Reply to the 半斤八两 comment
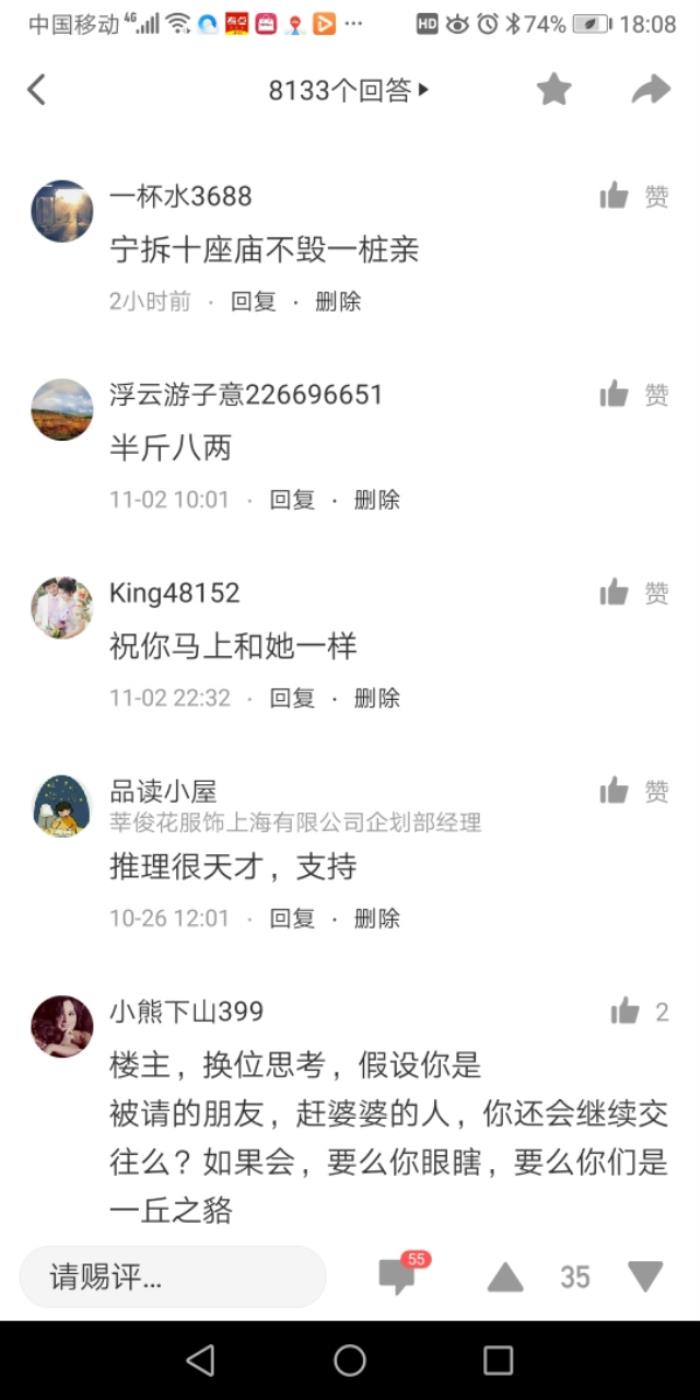 (292, 499)
